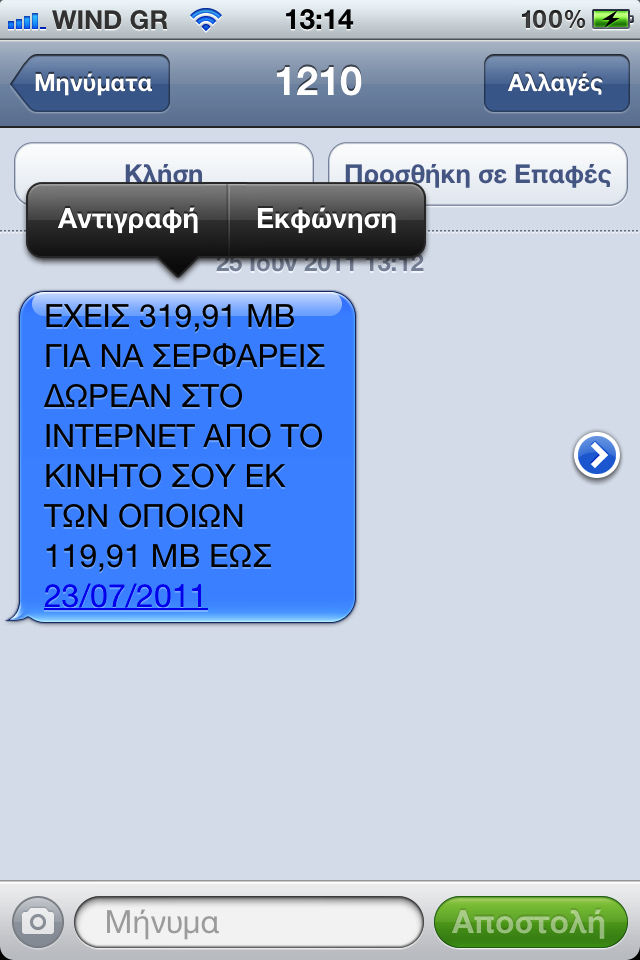Image resolution: width=640 pixels, height=960 pixels.
Task: Open the camera attachment icon
Action: pyautogui.click(x=38, y=921)
